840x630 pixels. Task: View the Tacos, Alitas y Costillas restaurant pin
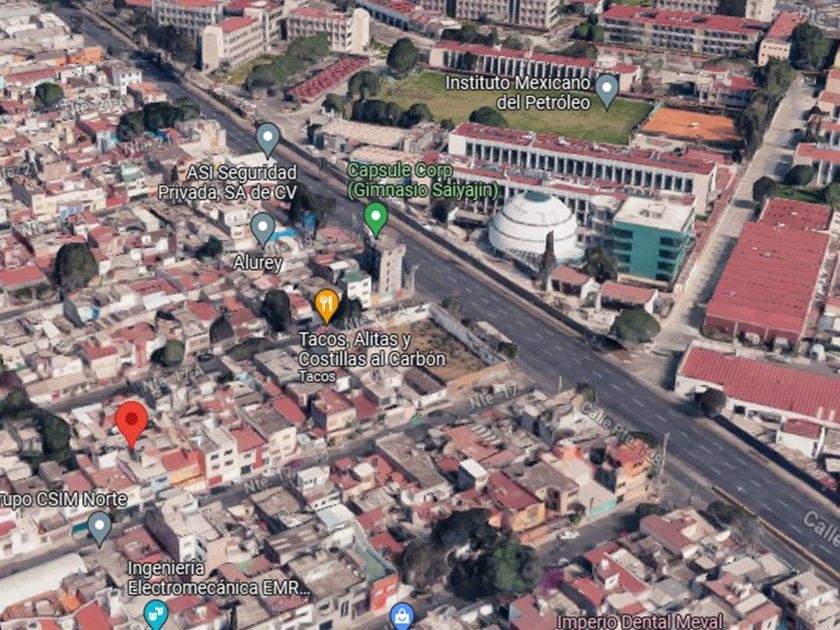[327, 305]
